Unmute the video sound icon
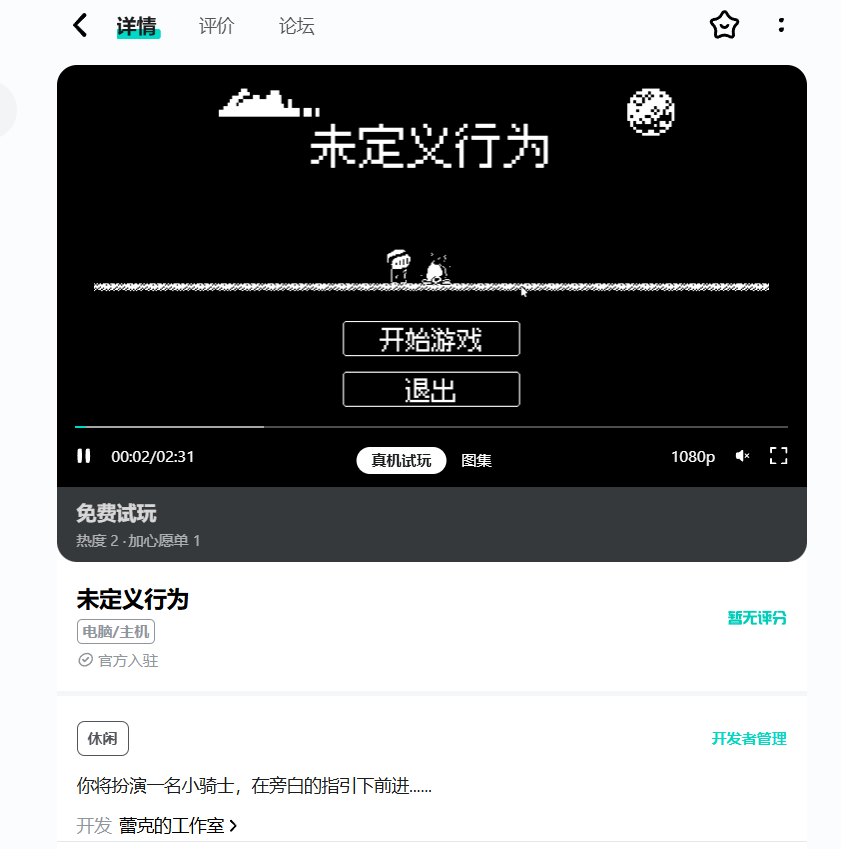841x849 pixels. 742,455
